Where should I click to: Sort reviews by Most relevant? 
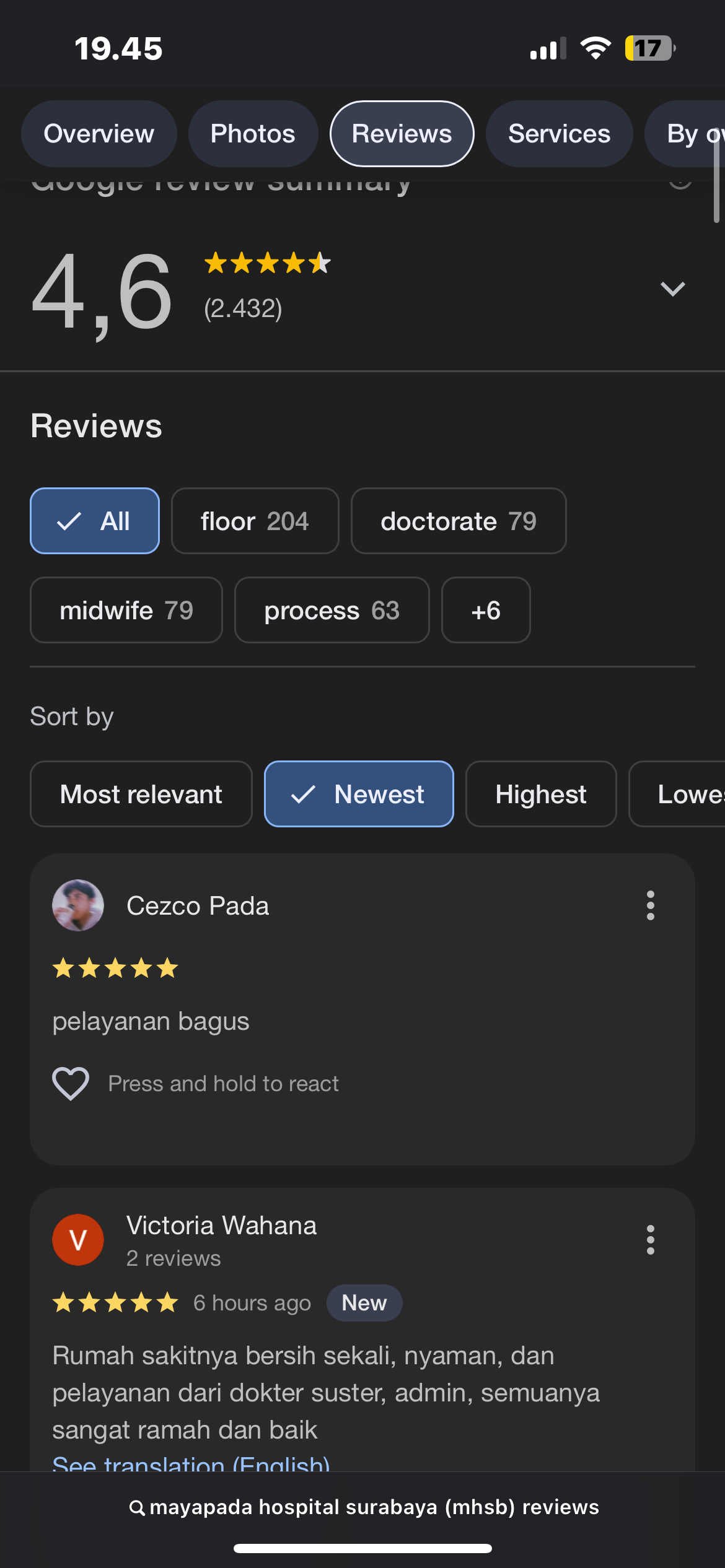pos(141,794)
